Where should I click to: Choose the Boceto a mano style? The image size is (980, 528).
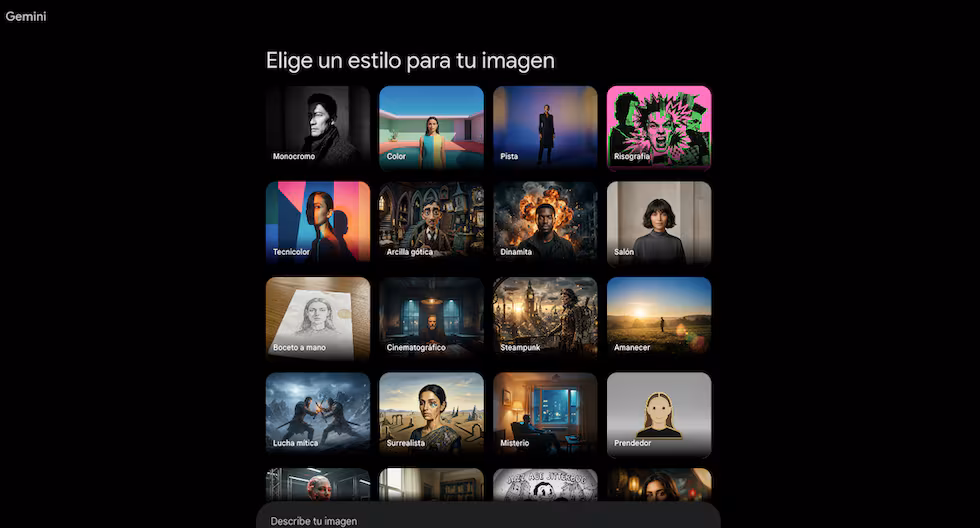pyautogui.click(x=318, y=318)
